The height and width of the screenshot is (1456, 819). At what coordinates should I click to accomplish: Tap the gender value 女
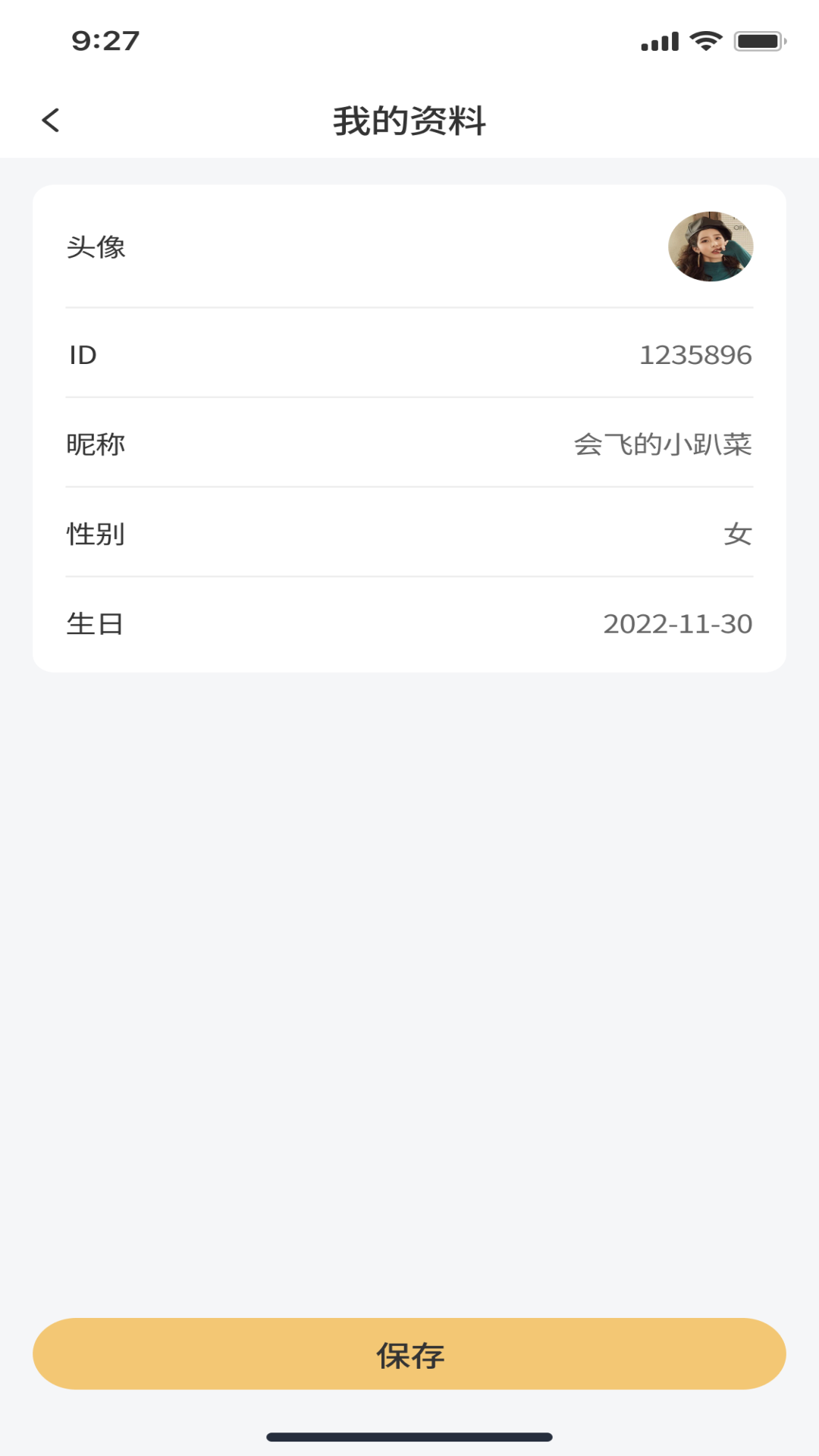click(737, 534)
